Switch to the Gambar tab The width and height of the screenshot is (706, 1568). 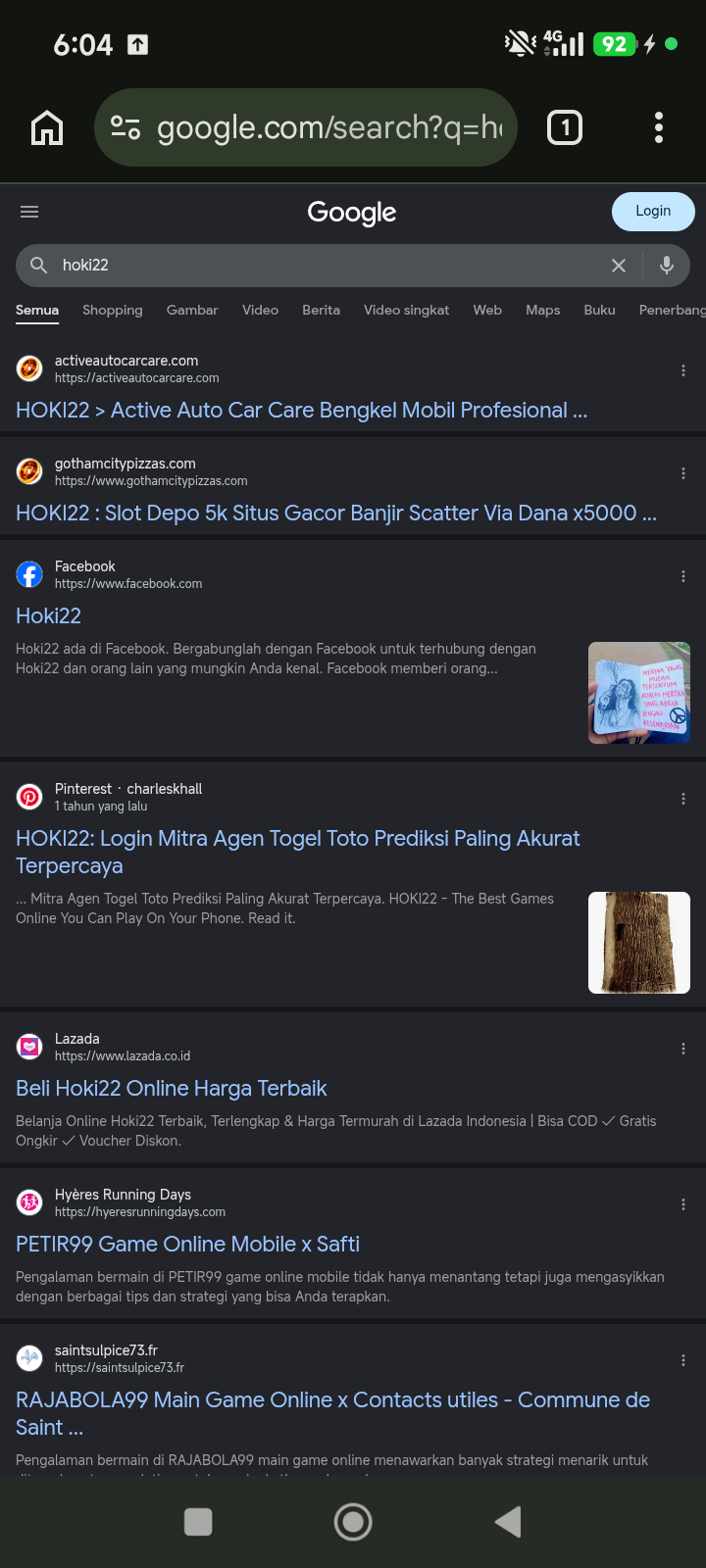tap(192, 310)
